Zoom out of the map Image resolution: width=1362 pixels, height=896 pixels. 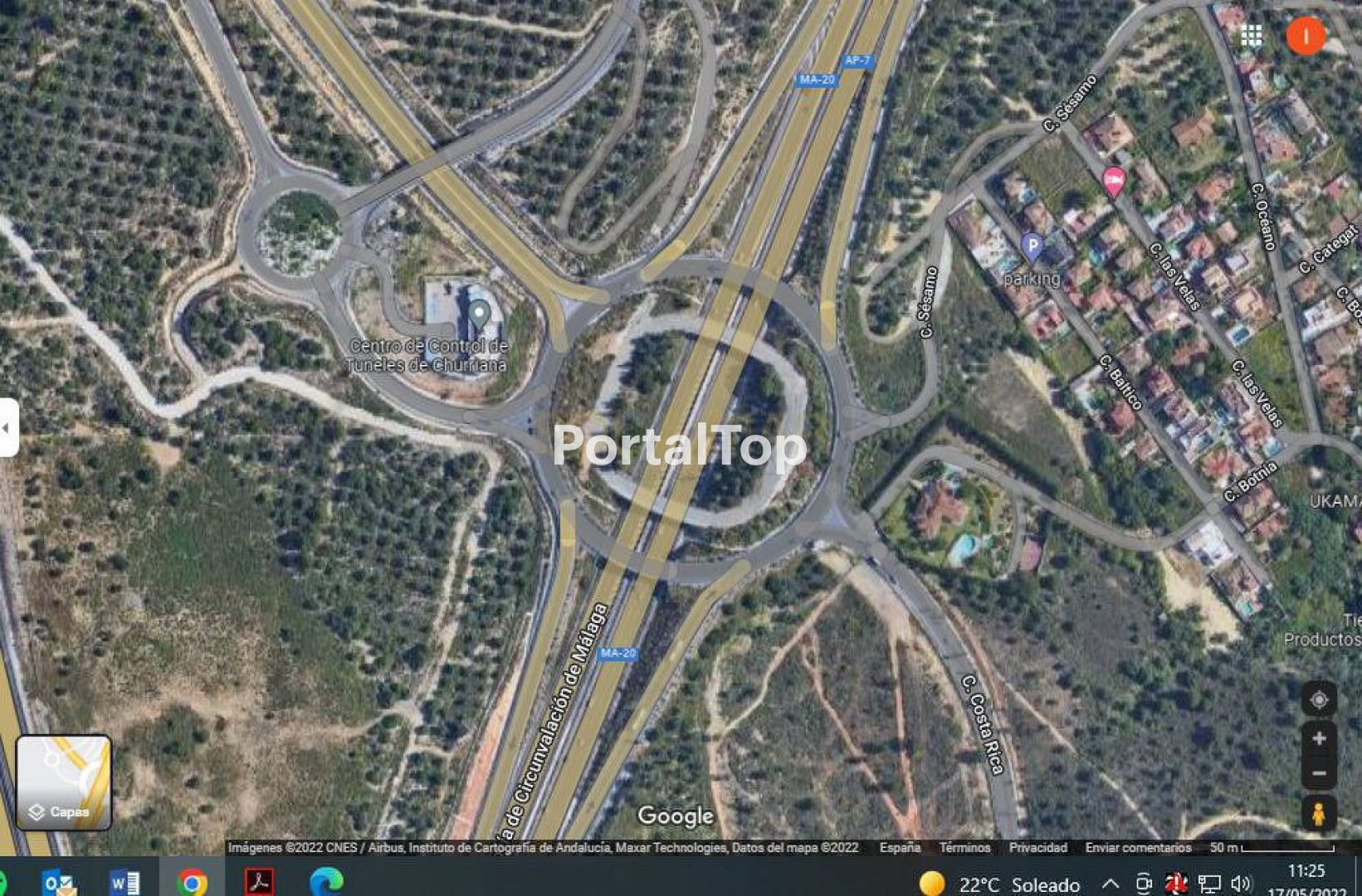pyautogui.click(x=1318, y=773)
